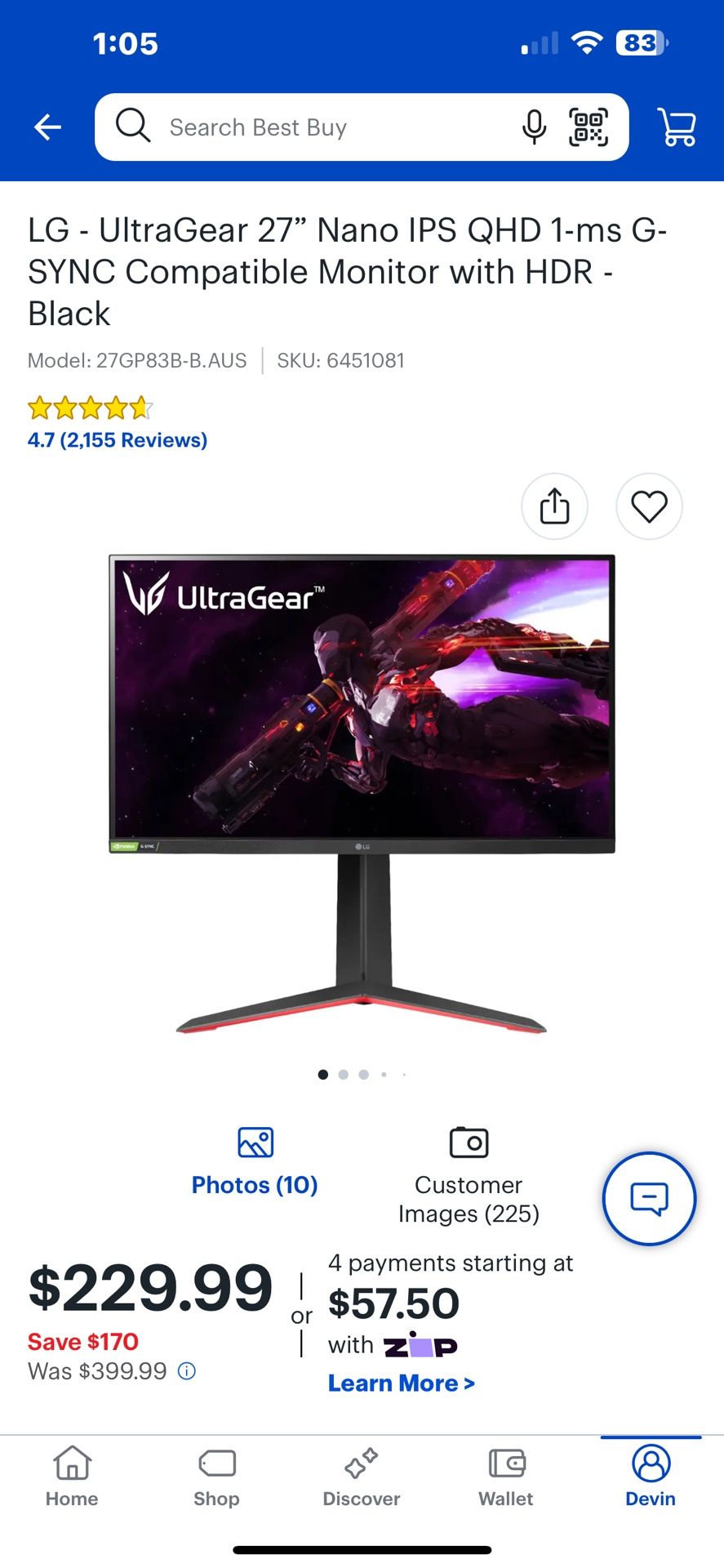Screen dimensions: 724x1568
Task: Go back using the arrow
Action: pos(47,127)
